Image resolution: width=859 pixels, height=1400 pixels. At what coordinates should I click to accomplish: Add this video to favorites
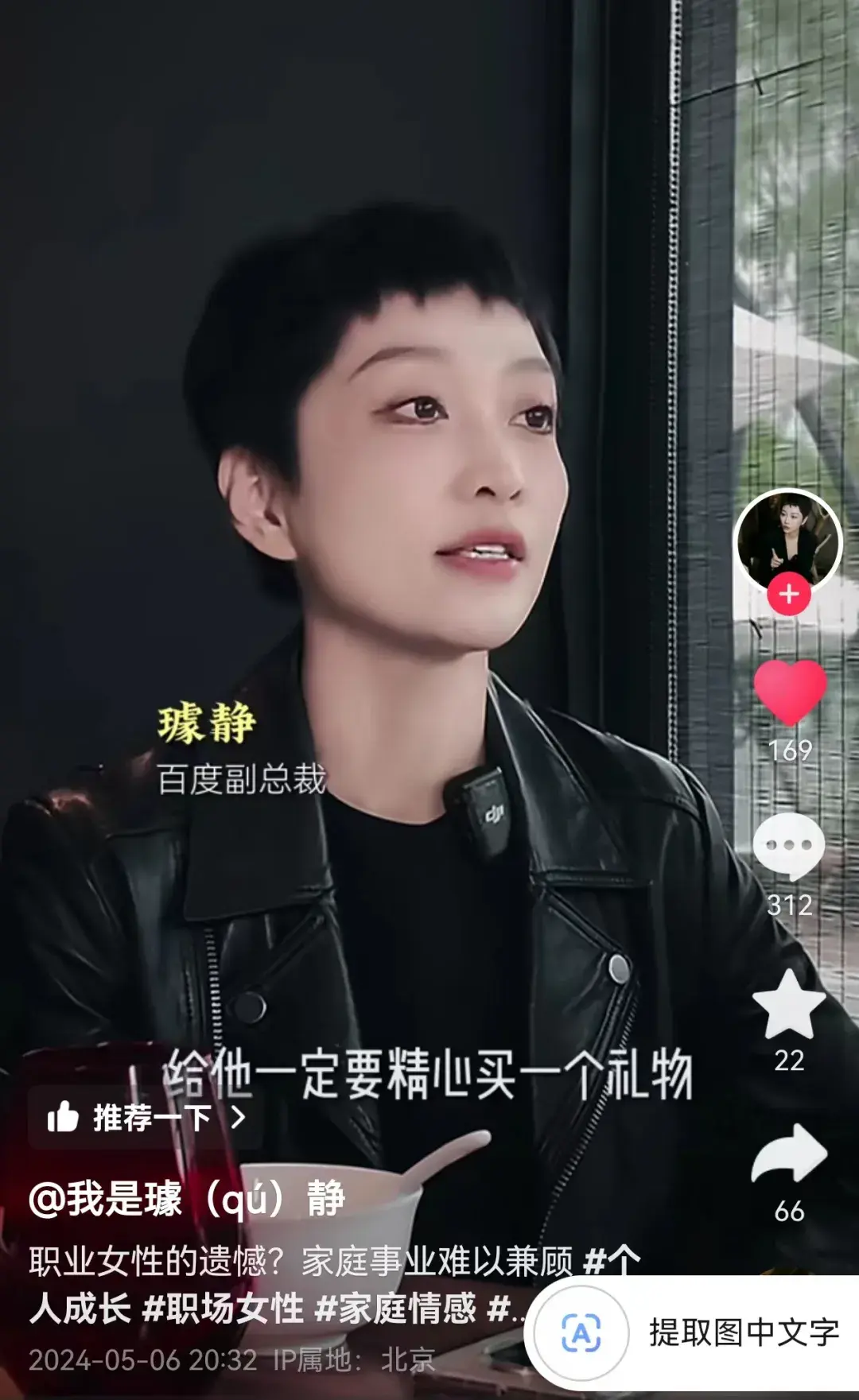(x=789, y=1005)
